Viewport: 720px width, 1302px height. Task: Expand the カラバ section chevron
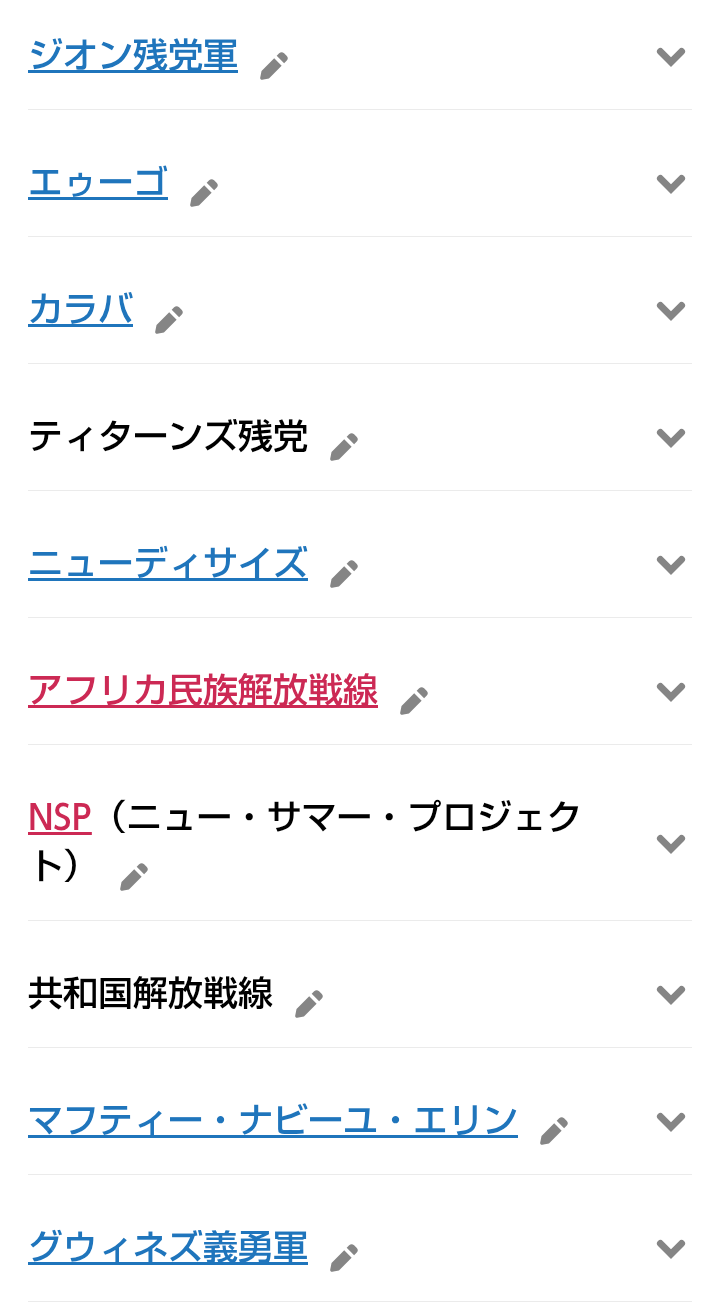click(x=670, y=310)
